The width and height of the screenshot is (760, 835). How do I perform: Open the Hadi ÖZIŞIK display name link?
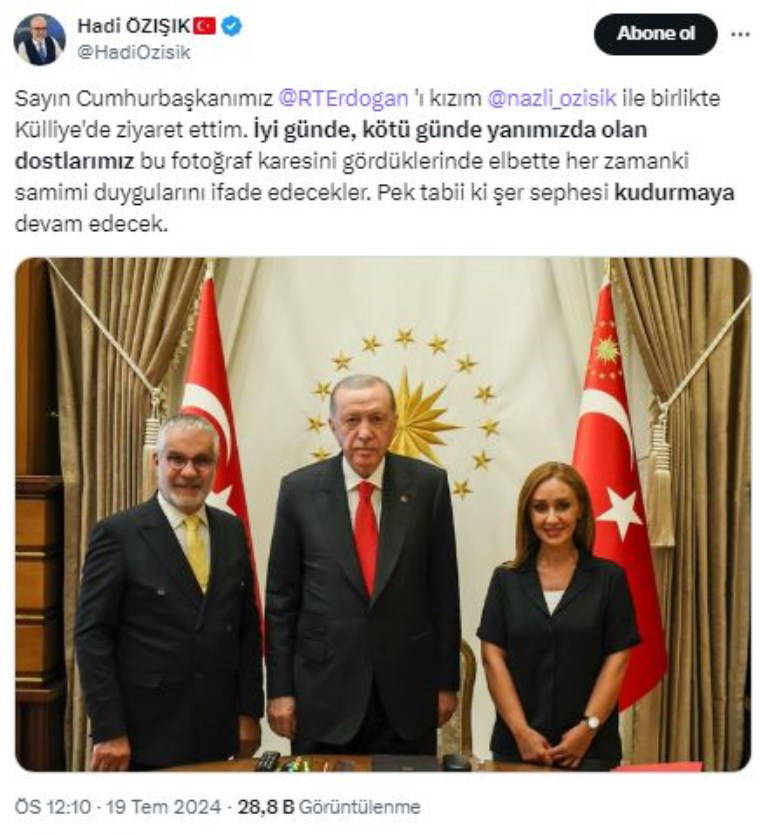[x=132, y=25]
